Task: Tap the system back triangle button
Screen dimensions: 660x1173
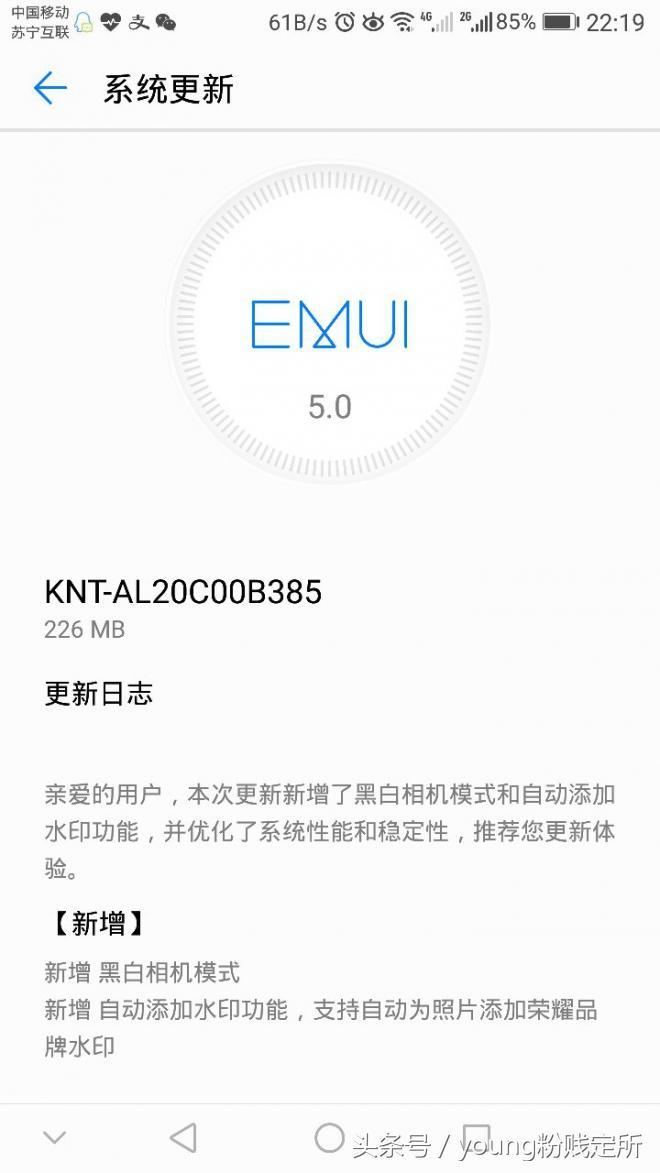Action: click(x=183, y=1137)
